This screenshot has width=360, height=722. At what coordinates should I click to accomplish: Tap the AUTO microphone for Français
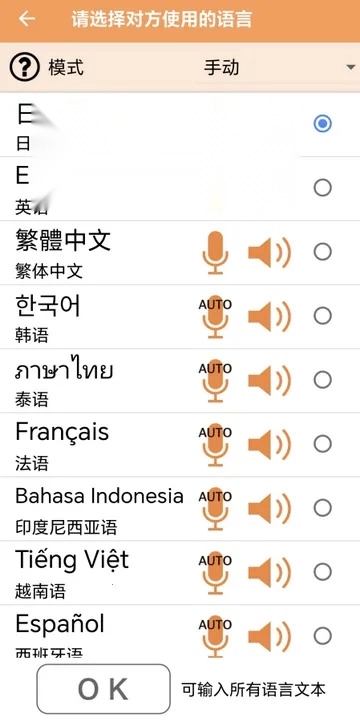215,445
